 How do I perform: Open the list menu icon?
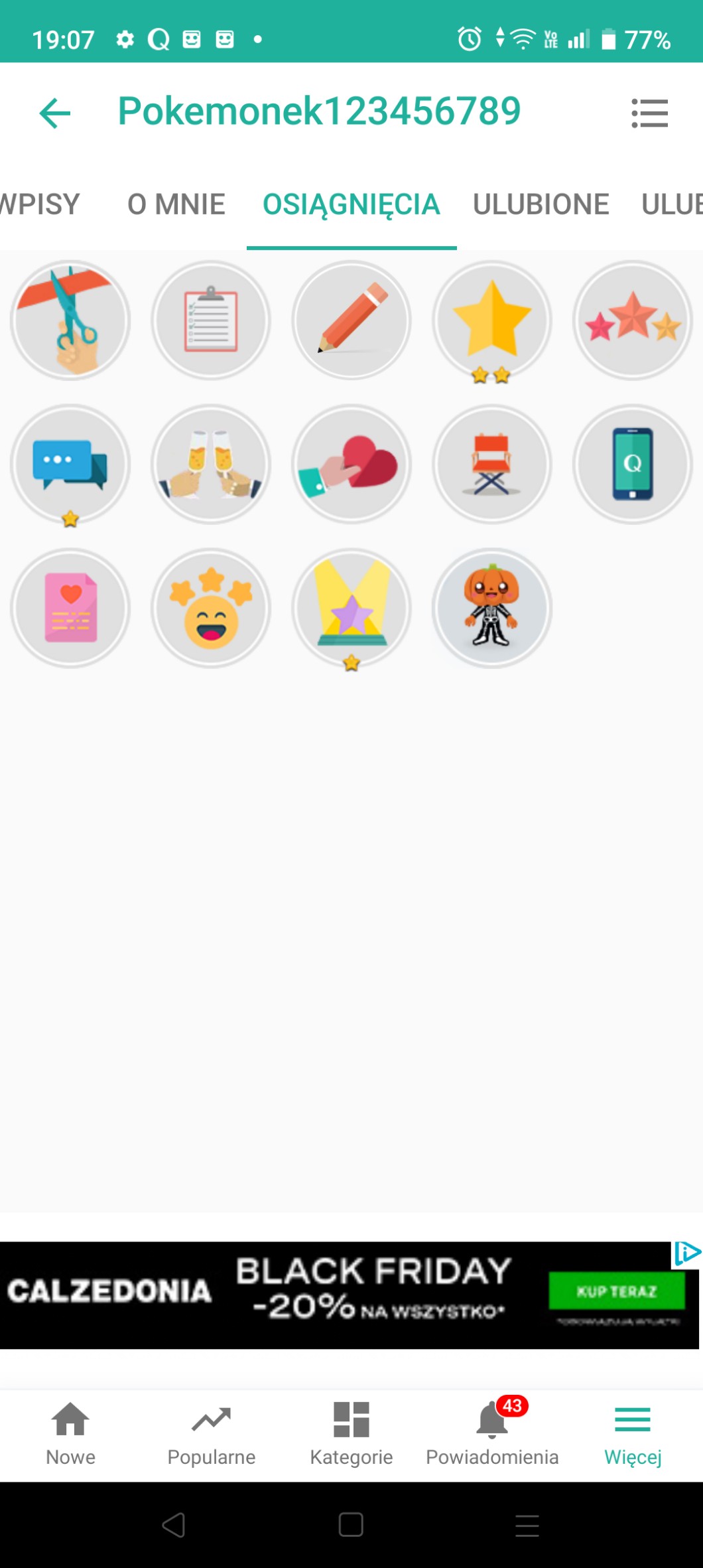click(x=649, y=113)
